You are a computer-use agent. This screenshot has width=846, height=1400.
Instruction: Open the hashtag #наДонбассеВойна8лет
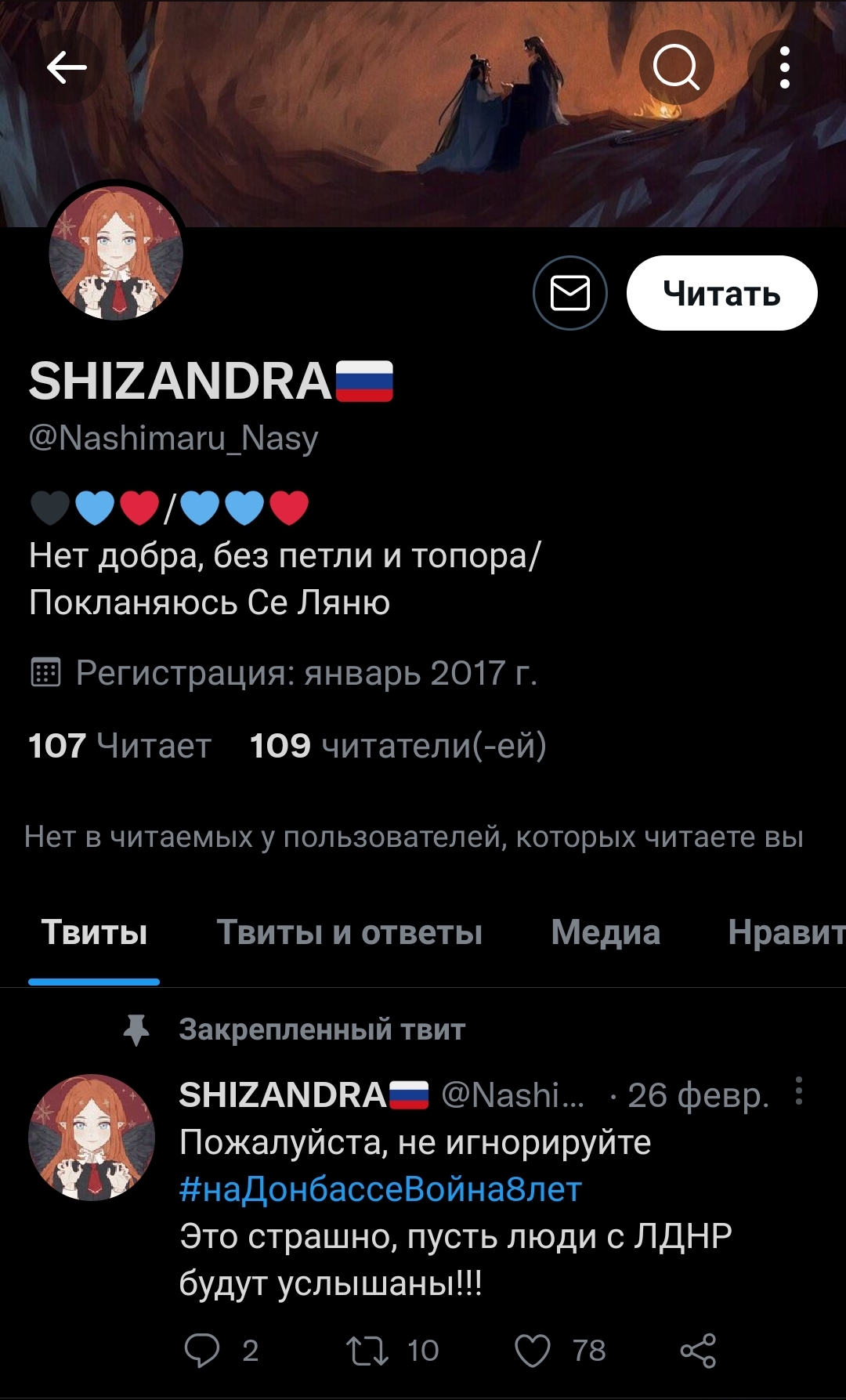[381, 1189]
